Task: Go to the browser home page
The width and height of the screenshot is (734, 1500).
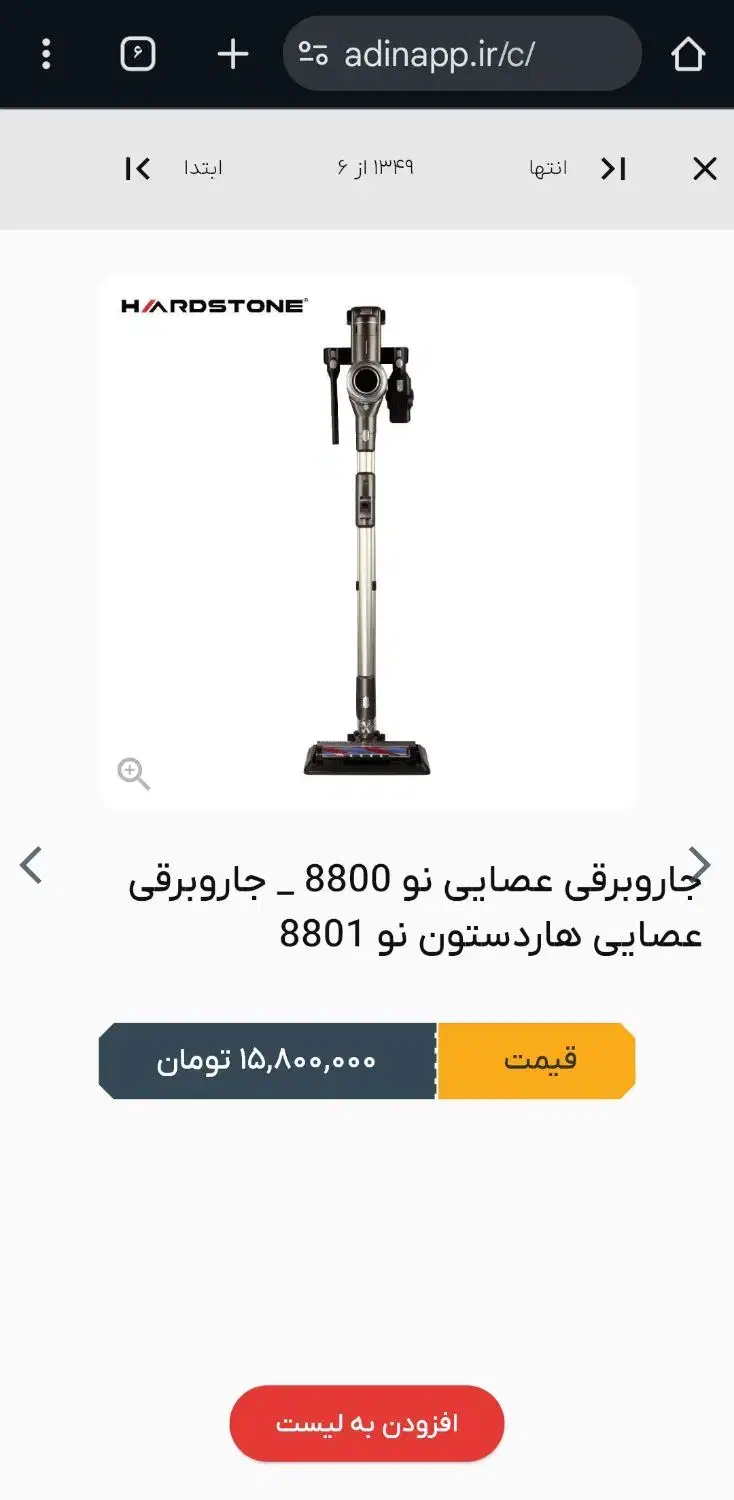Action: tap(689, 54)
